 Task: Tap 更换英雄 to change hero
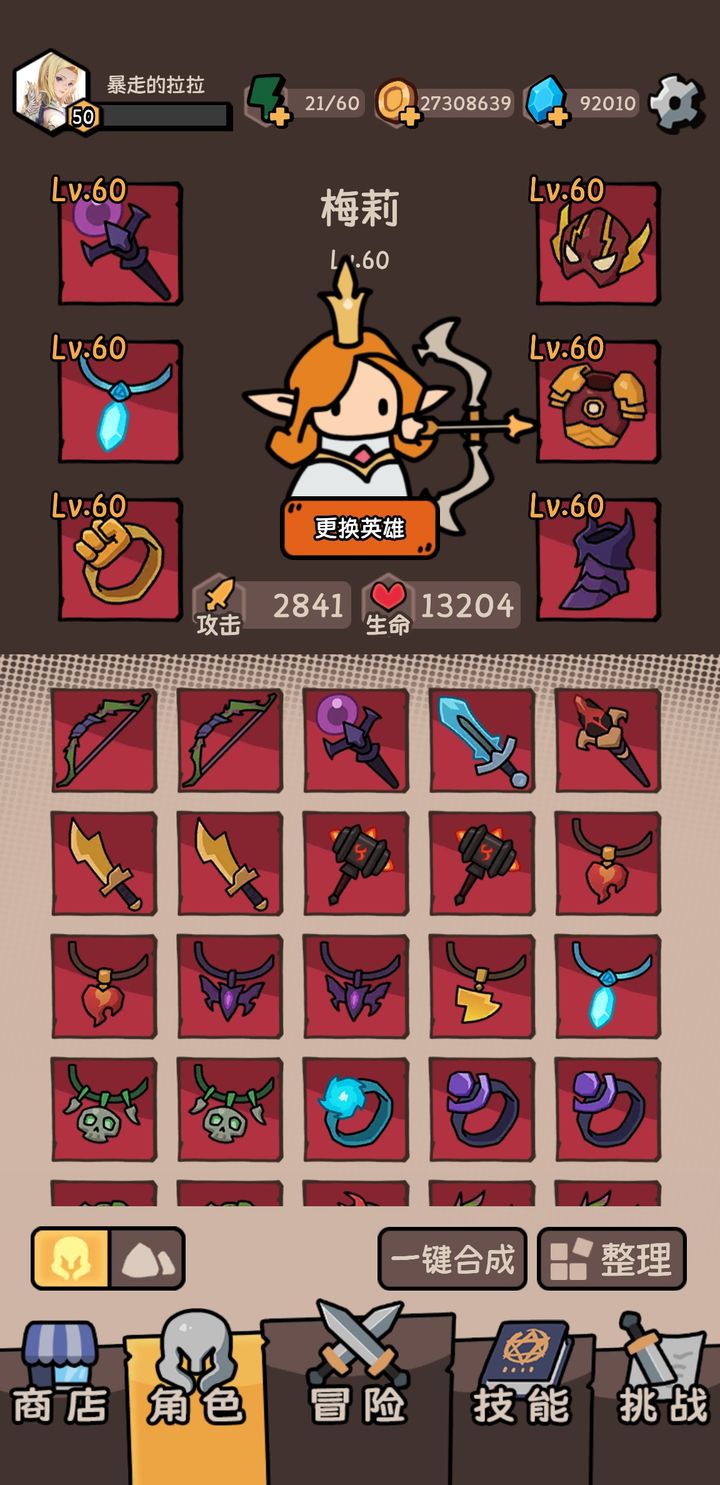(360, 528)
